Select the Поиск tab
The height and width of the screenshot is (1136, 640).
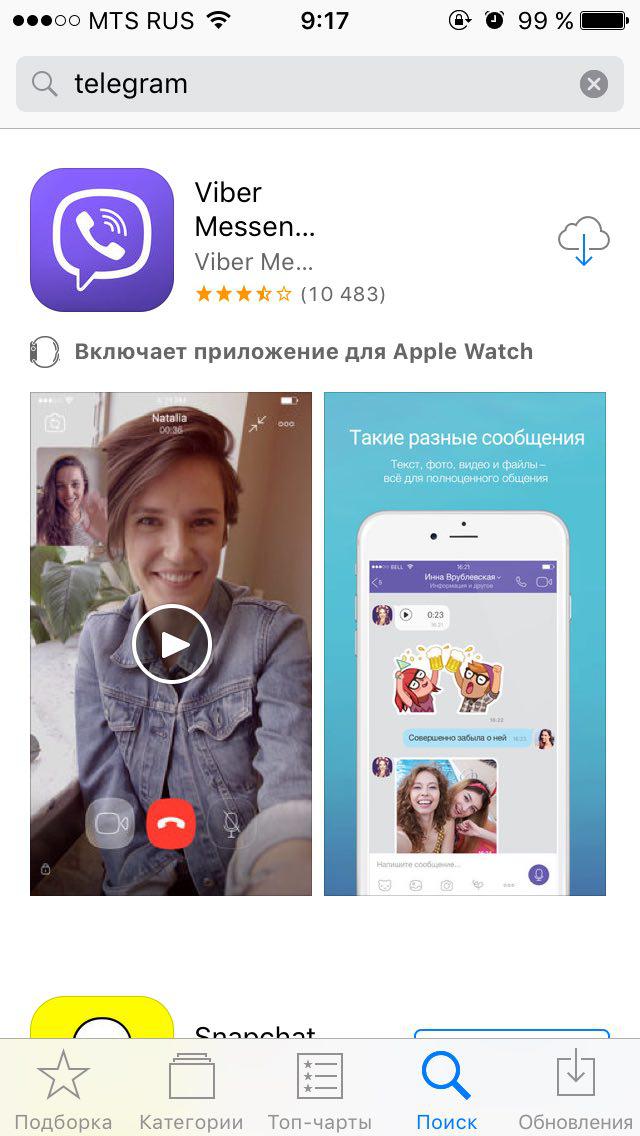446,1089
